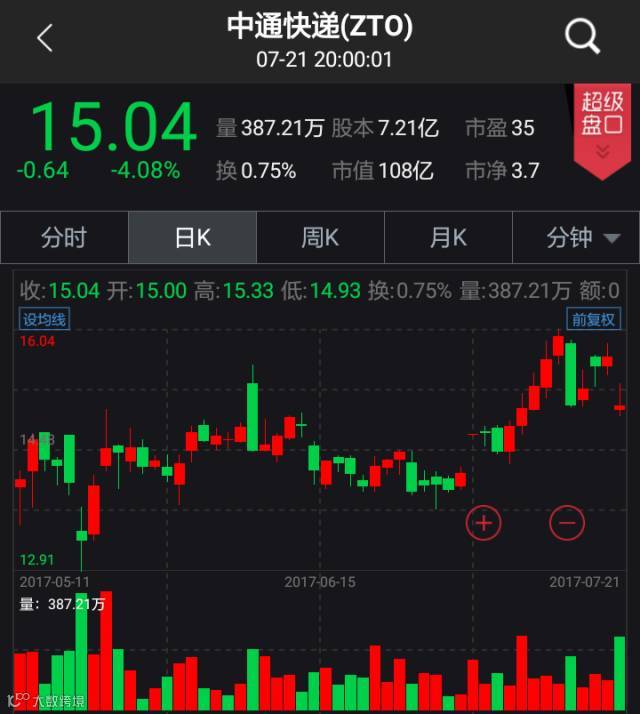The height and width of the screenshot is (714, 640).
Task: Switch to the 分时 chart tab
Action: [64, 238]
